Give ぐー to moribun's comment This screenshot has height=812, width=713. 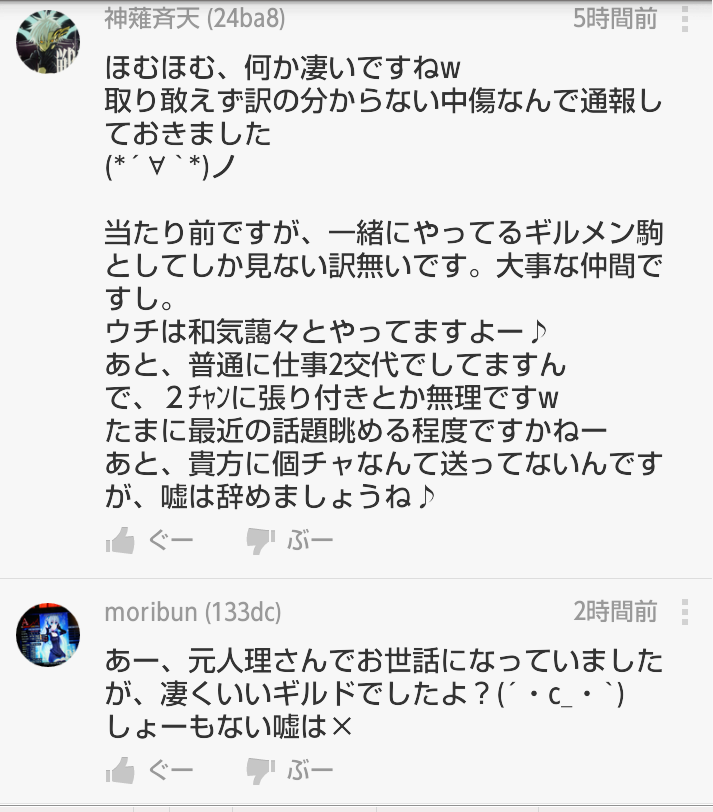point(149,770)
